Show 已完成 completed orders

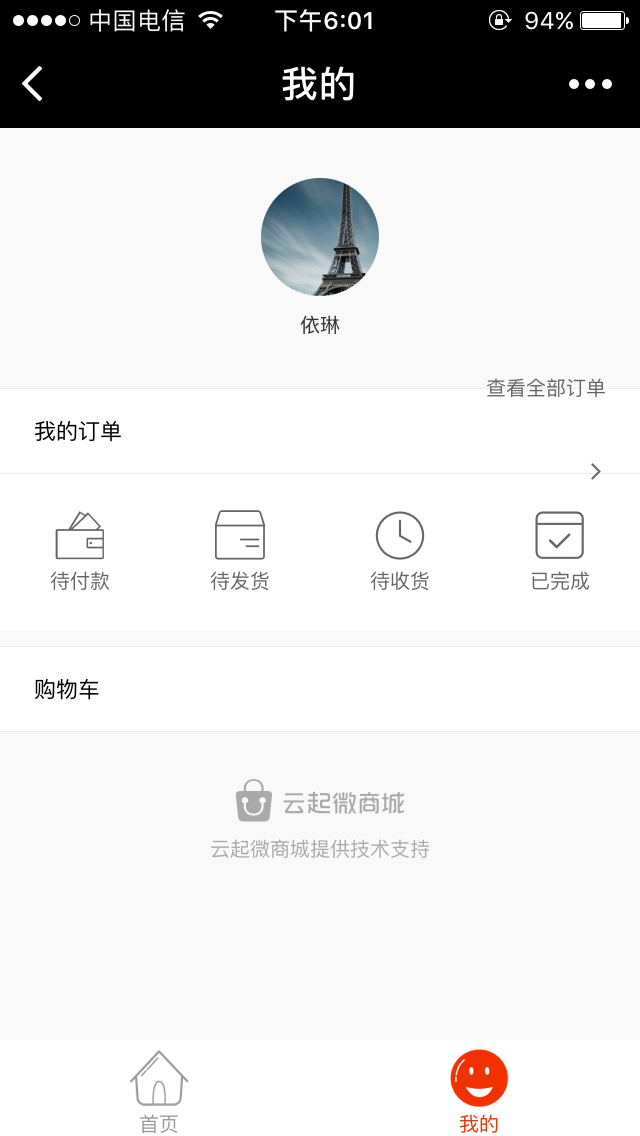point(560,551)
